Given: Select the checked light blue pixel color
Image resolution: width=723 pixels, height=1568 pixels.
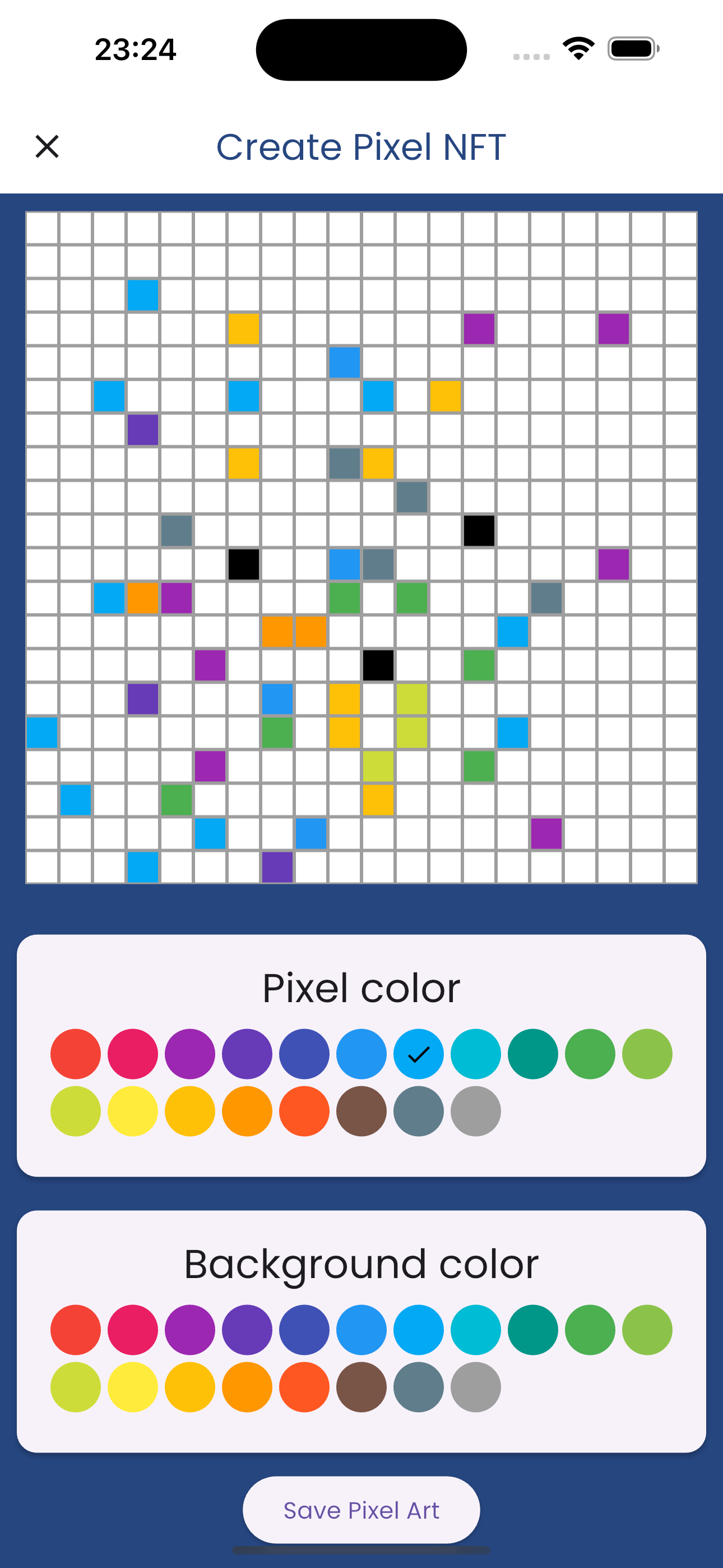Looking at the screenshot, I should [419, 1054].
